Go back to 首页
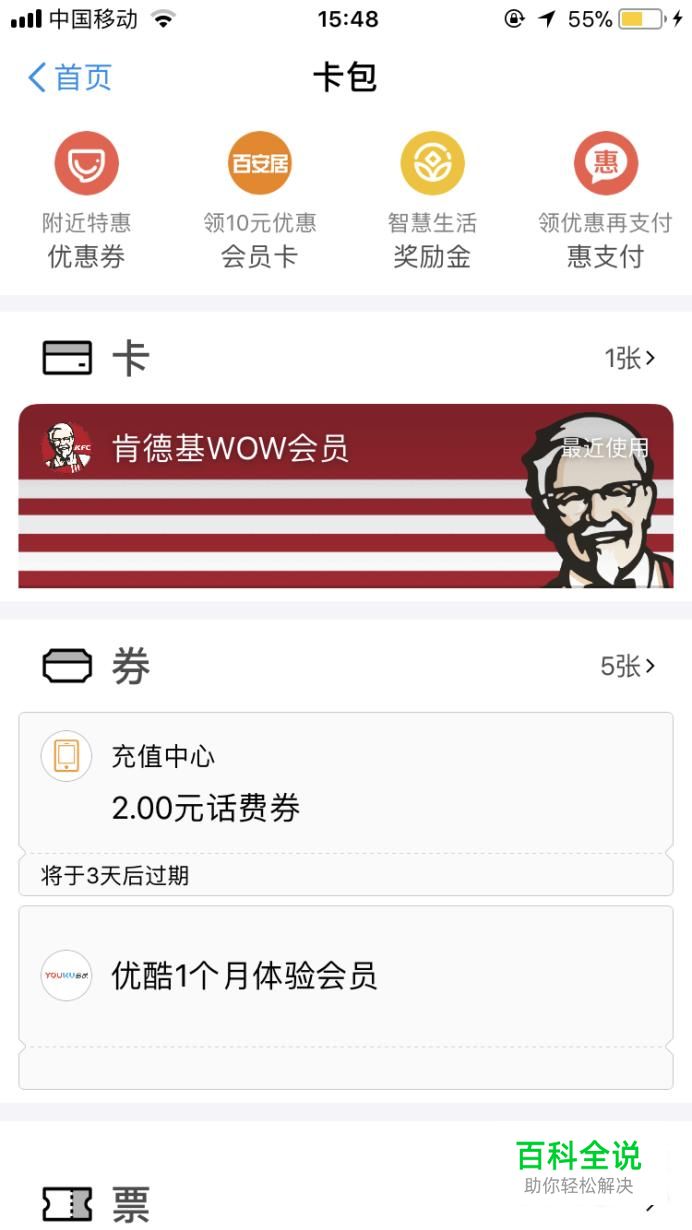This screenshot has height=1230, width=692. pos(70,77)
